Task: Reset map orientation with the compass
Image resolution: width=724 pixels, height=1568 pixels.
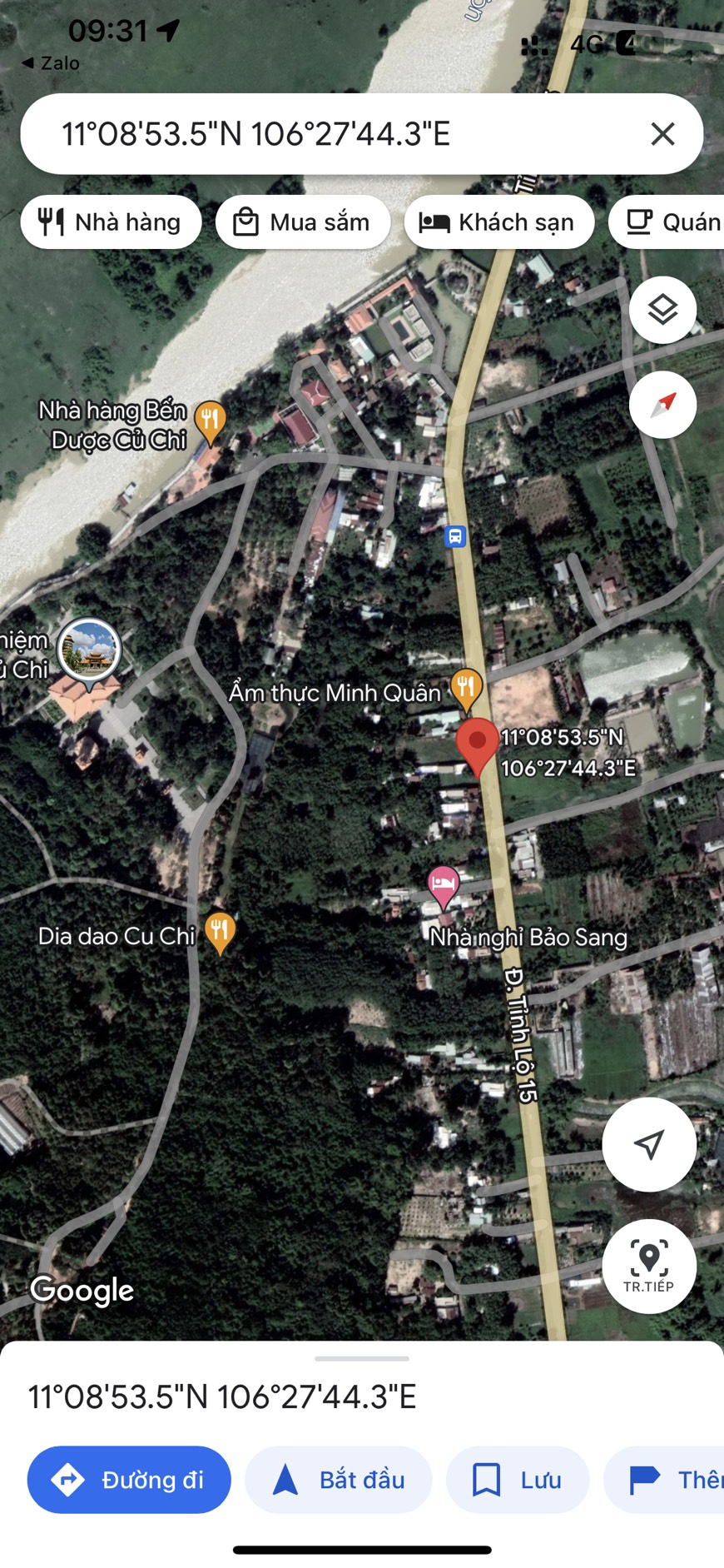Action: (662, 405)
